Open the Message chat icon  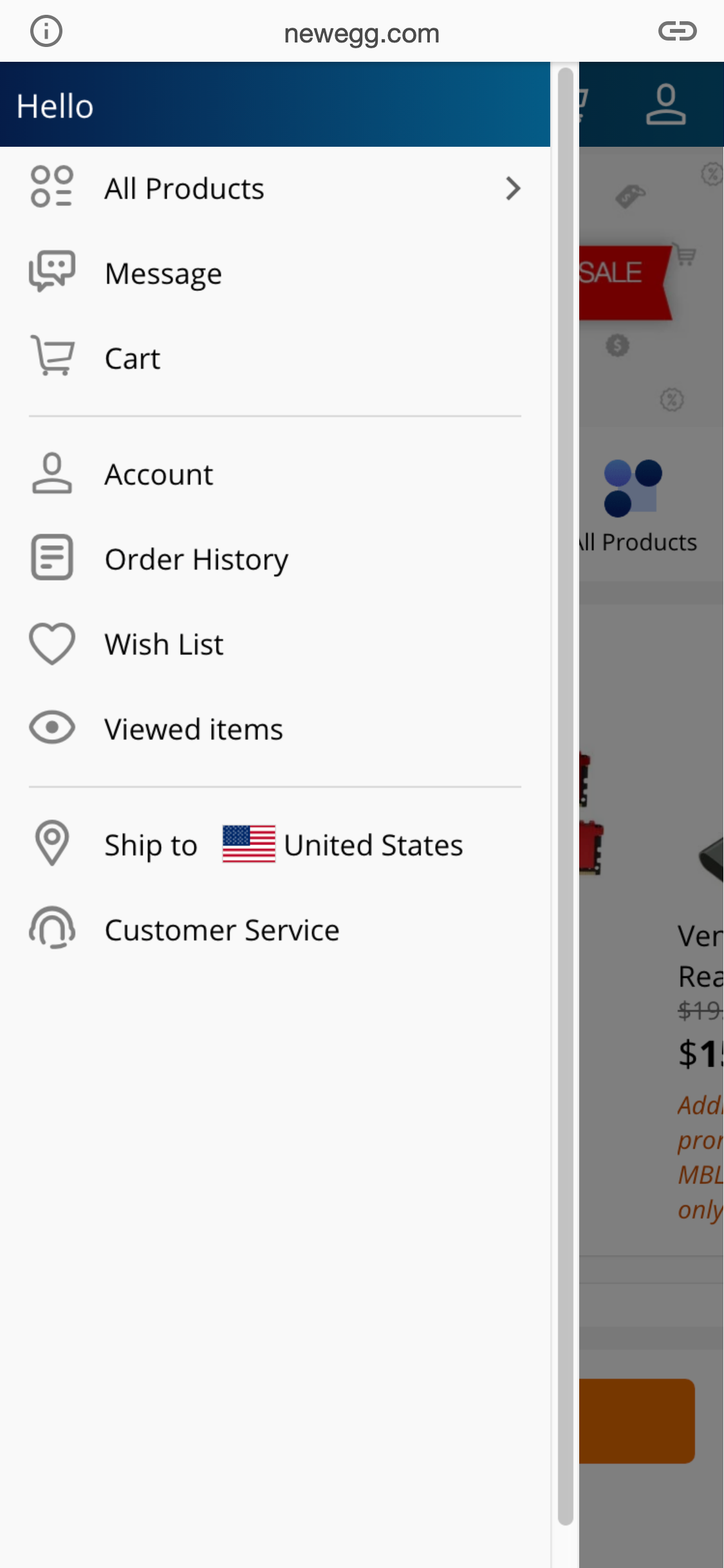tap(51, 272)
